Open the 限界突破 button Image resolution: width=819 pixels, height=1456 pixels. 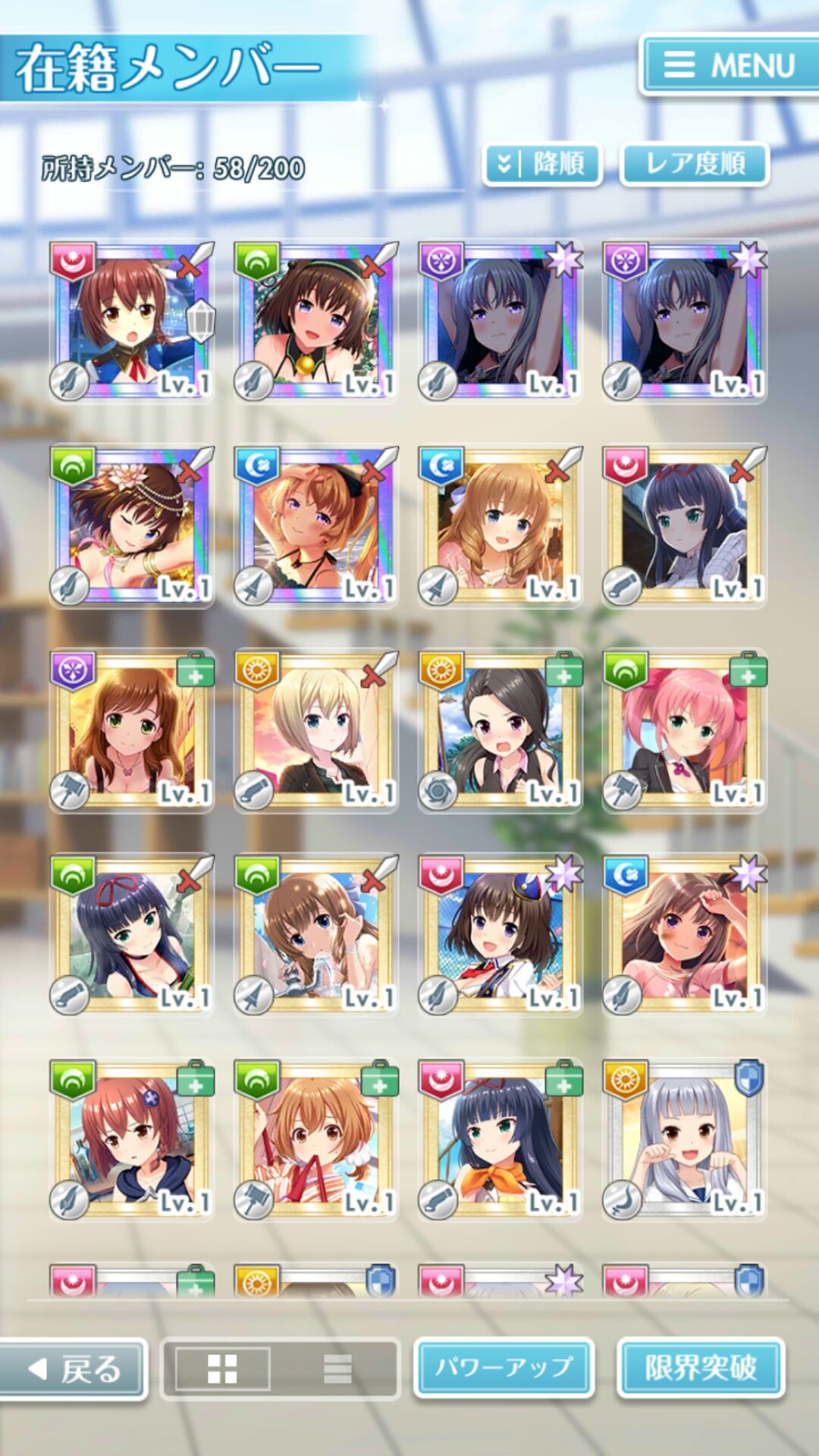tap(701, 1367)
